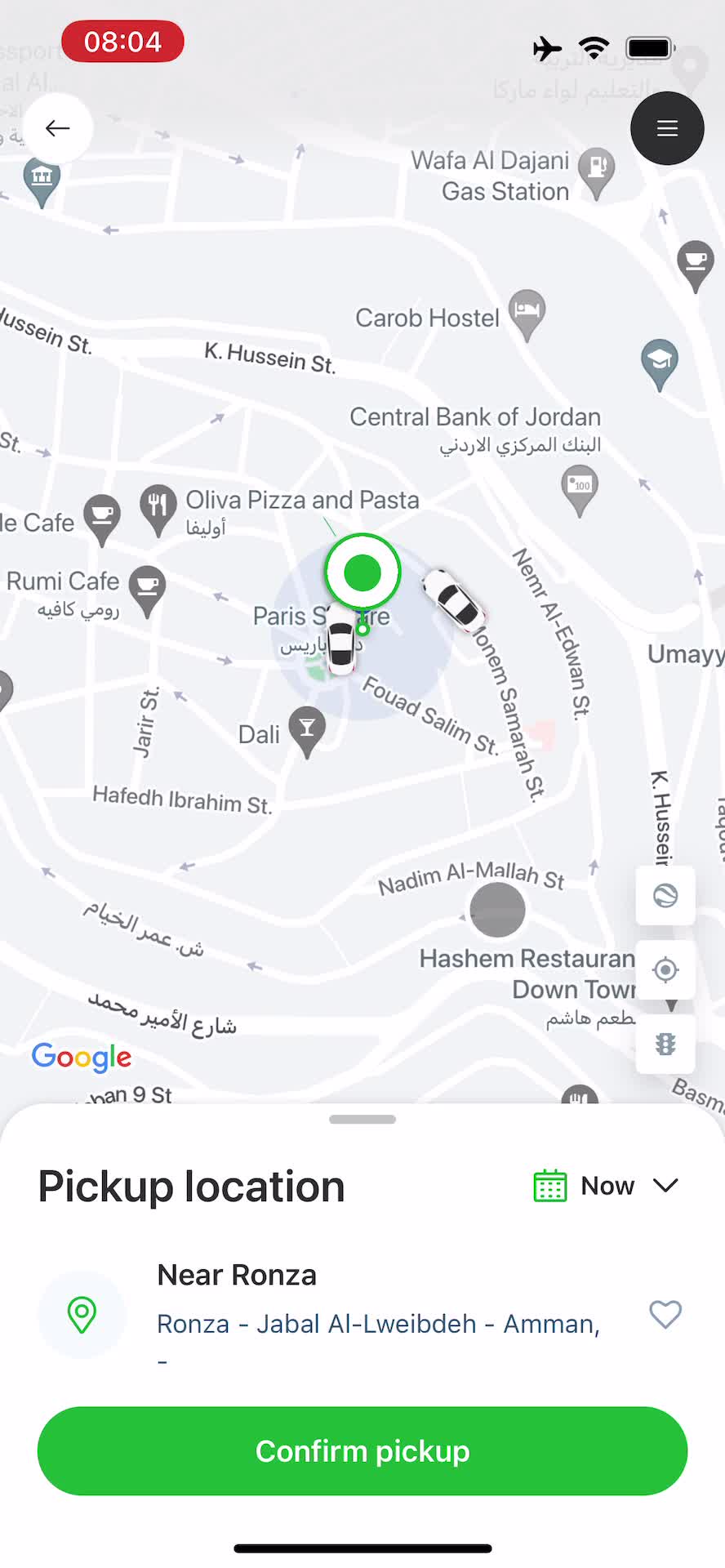The height and width of the screenshot is (1568, 725).
Task: Tap the red 08:04 time indicator
Action: 120,41
